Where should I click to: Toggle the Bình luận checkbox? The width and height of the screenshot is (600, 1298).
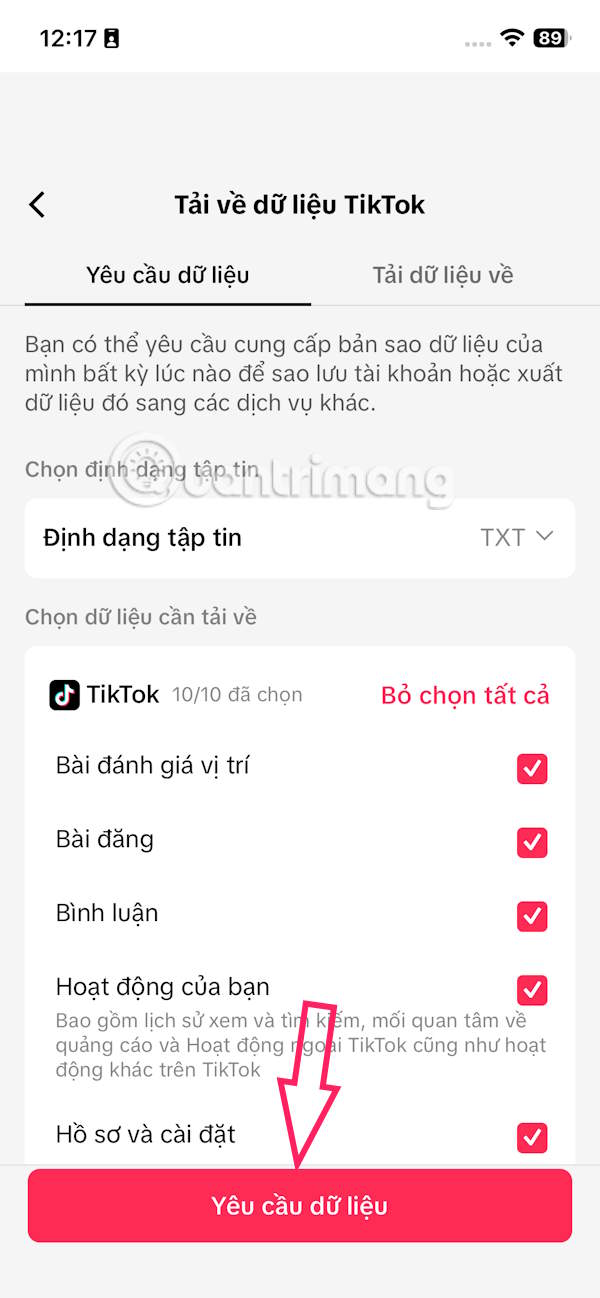click(x=532, y=916)
